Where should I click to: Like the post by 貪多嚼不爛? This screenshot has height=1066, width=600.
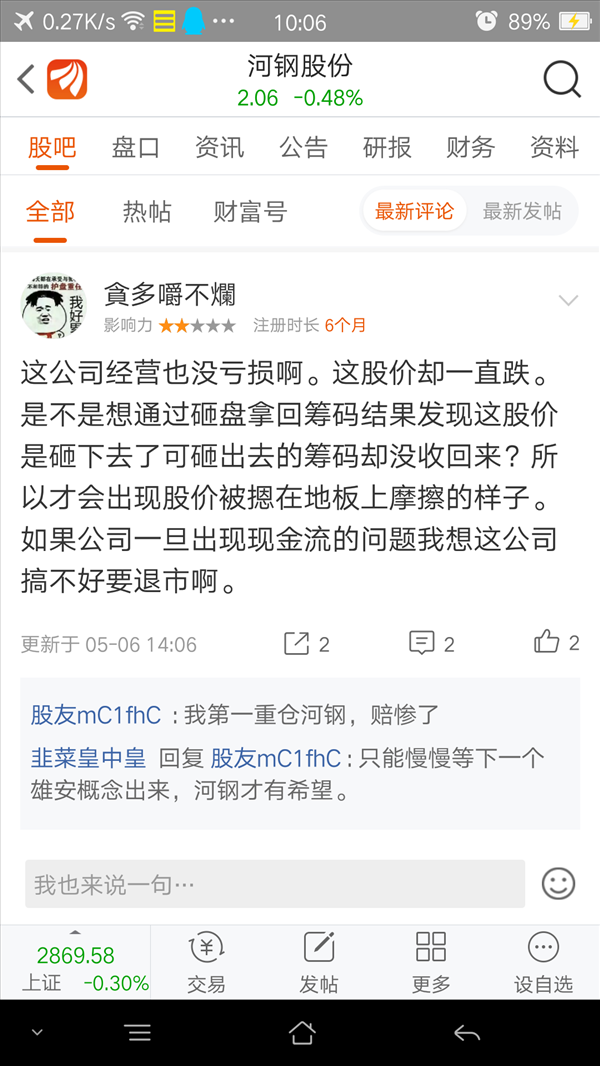click(557, 642)
